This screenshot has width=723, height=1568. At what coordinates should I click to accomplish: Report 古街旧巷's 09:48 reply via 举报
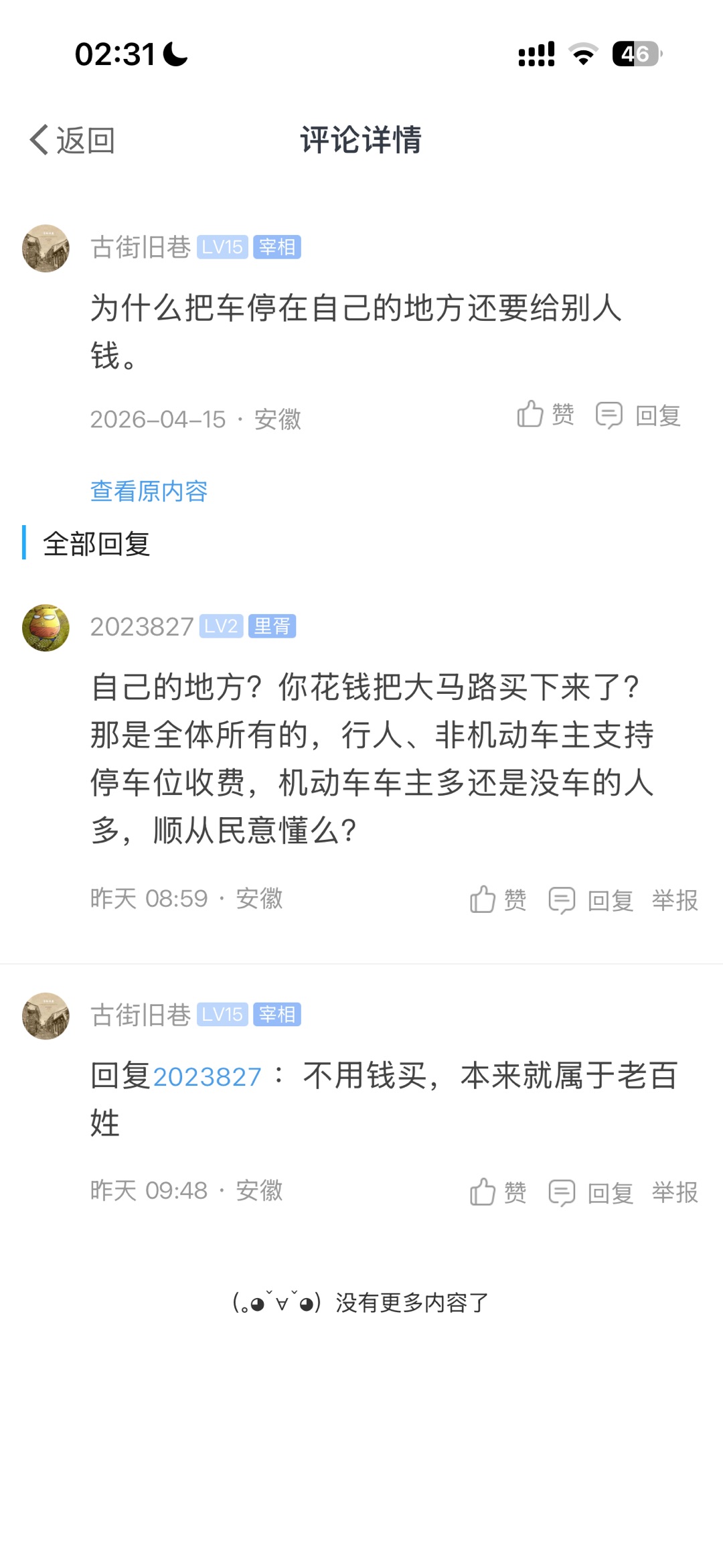(675, 1192)
